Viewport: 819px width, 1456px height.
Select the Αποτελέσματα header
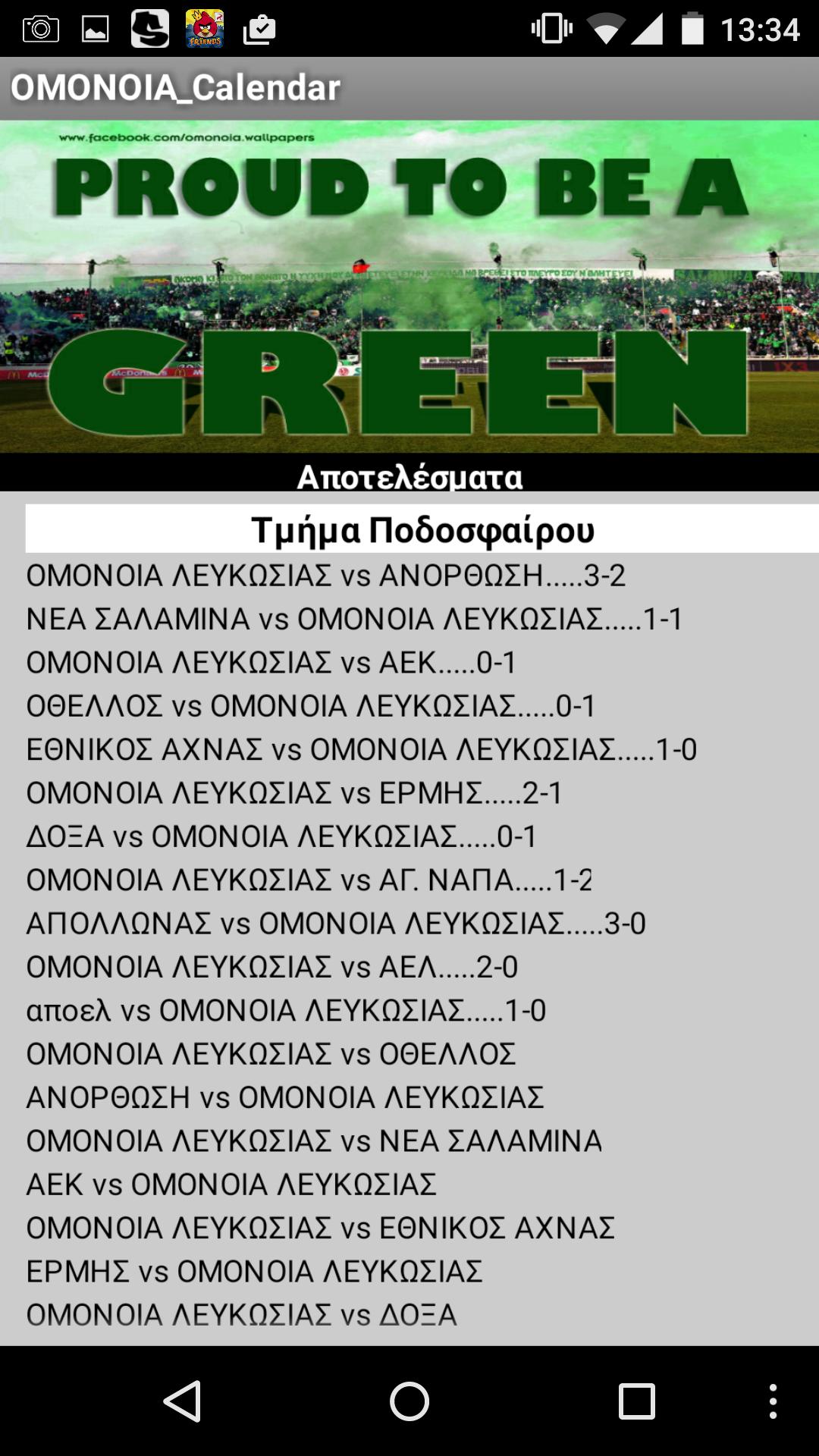[x=409, y=478]
